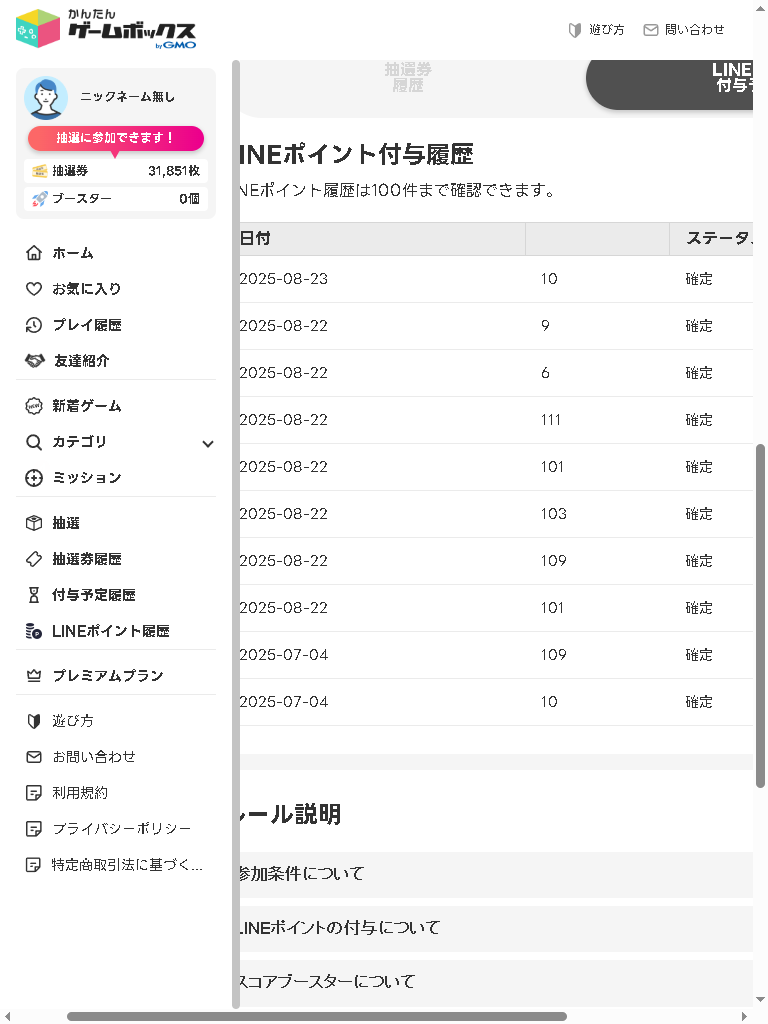Go to 抽選 lottery page
The image size is (768, 1024).
coord(66,523)
